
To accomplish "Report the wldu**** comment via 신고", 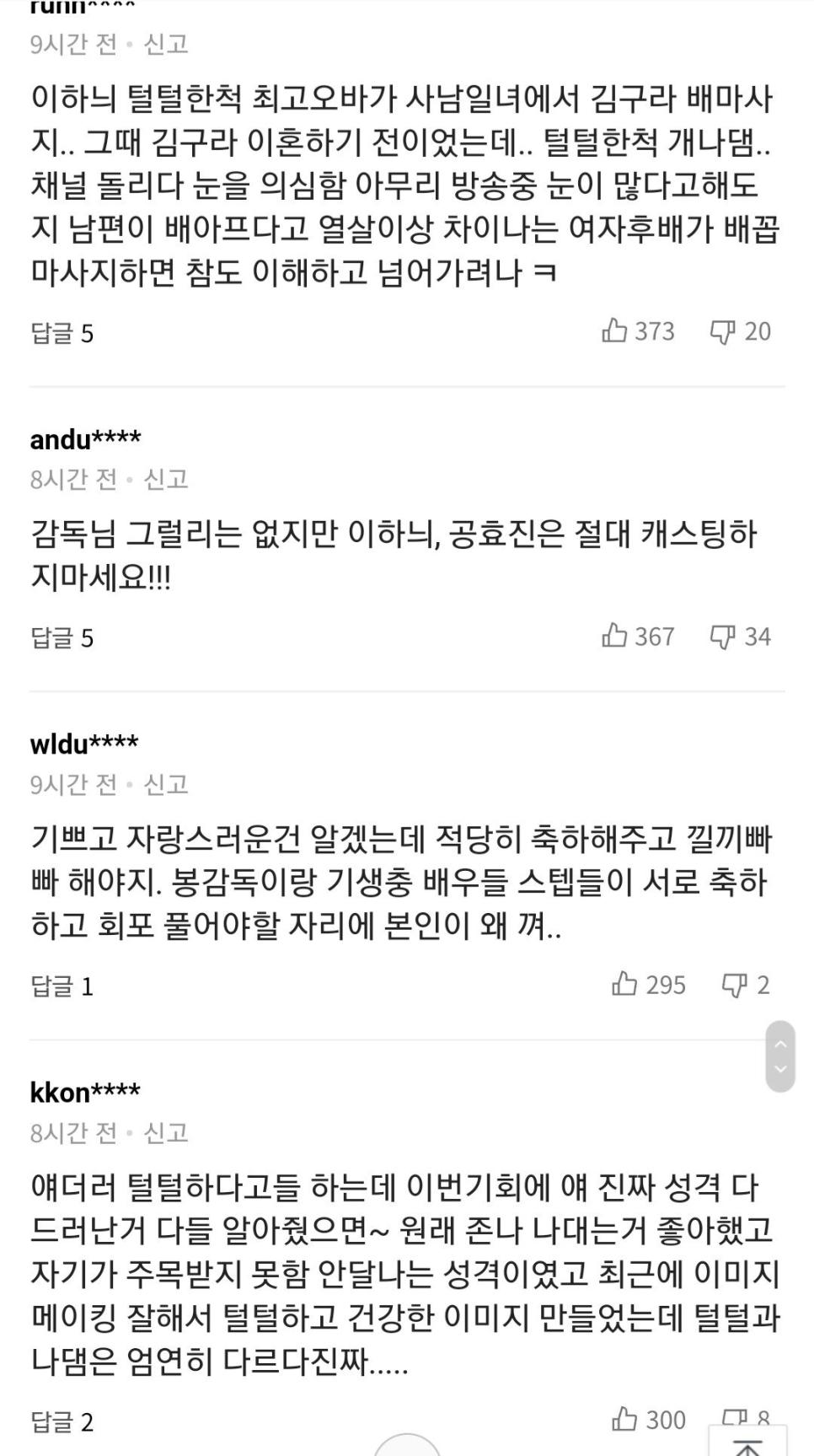I will click(x=166, y=785).
